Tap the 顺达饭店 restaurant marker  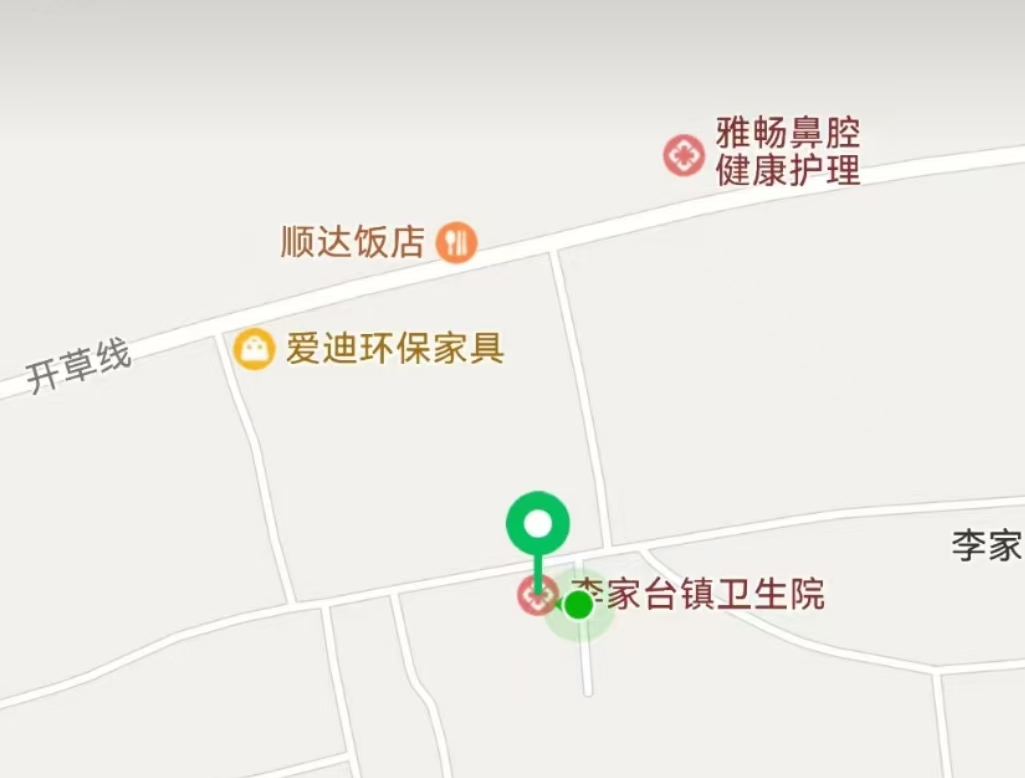(456, 242)
